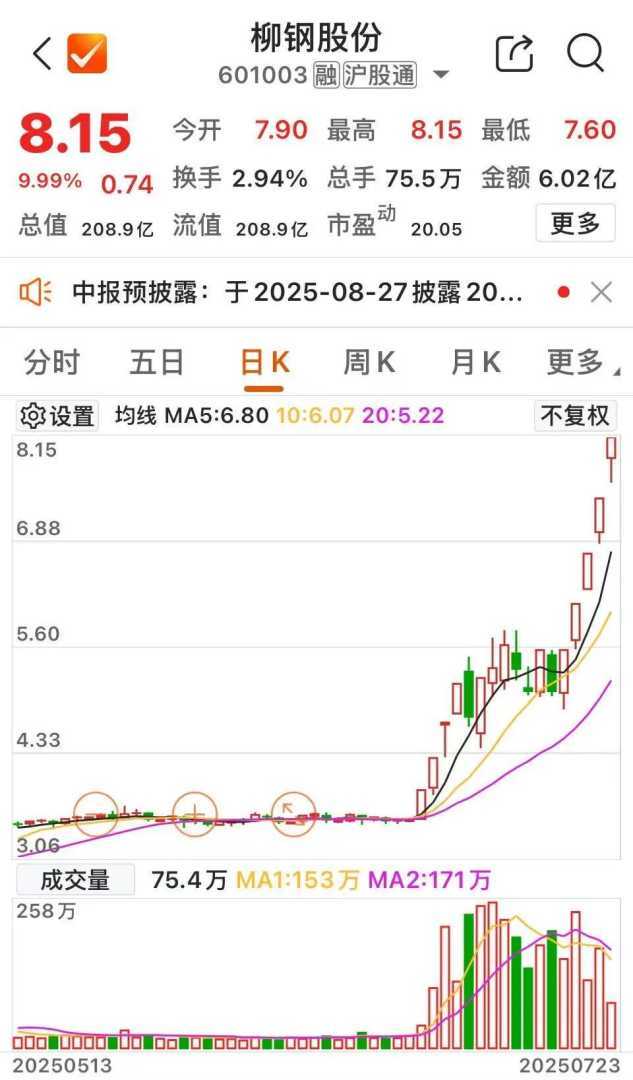Switch to the 五日 chart tab
The width and height of the screenshot is (633, 1080).
(157, 362)
